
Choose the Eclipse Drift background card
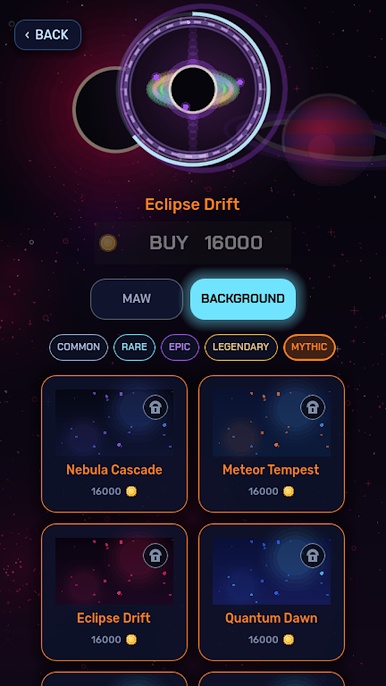tap(114, 592)
